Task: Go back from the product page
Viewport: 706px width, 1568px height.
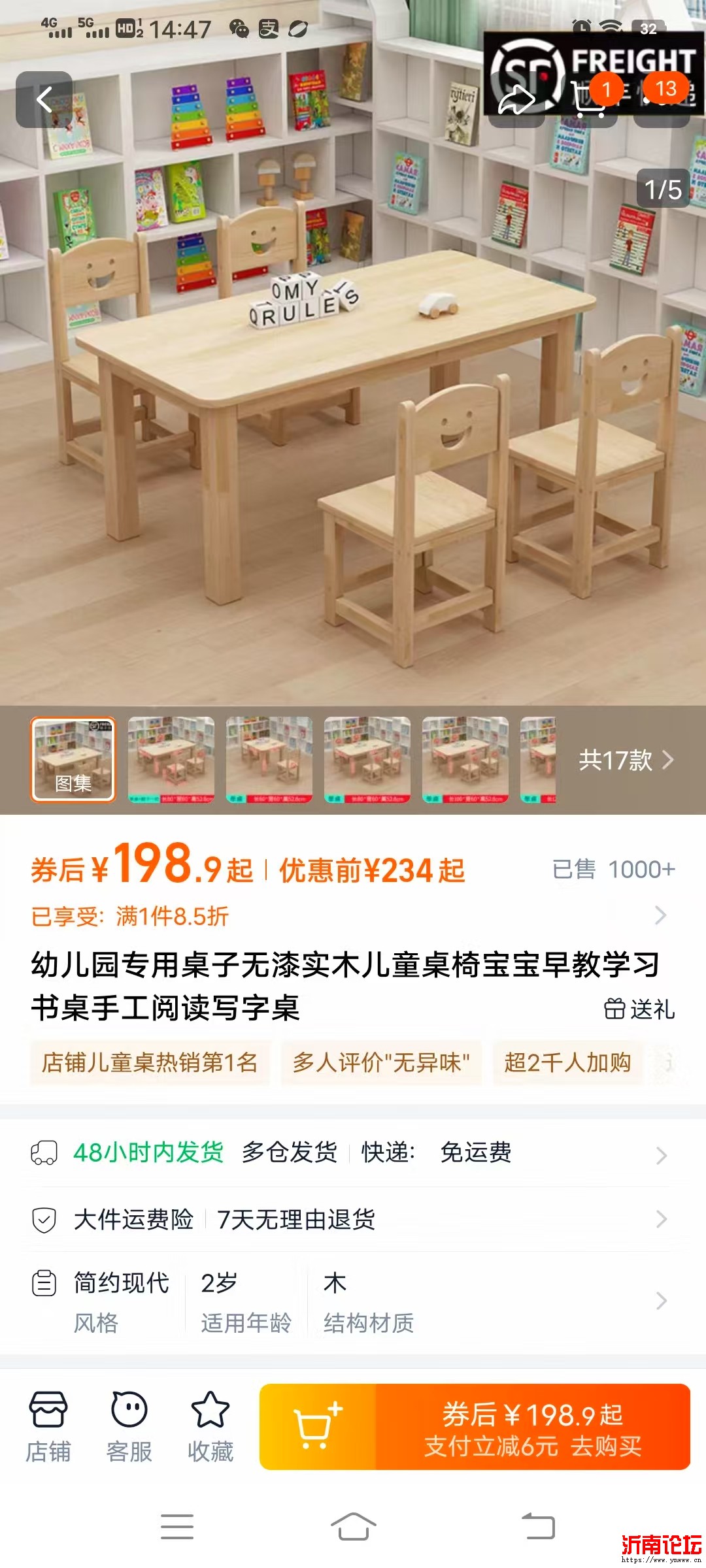Action: pos(44,100)
